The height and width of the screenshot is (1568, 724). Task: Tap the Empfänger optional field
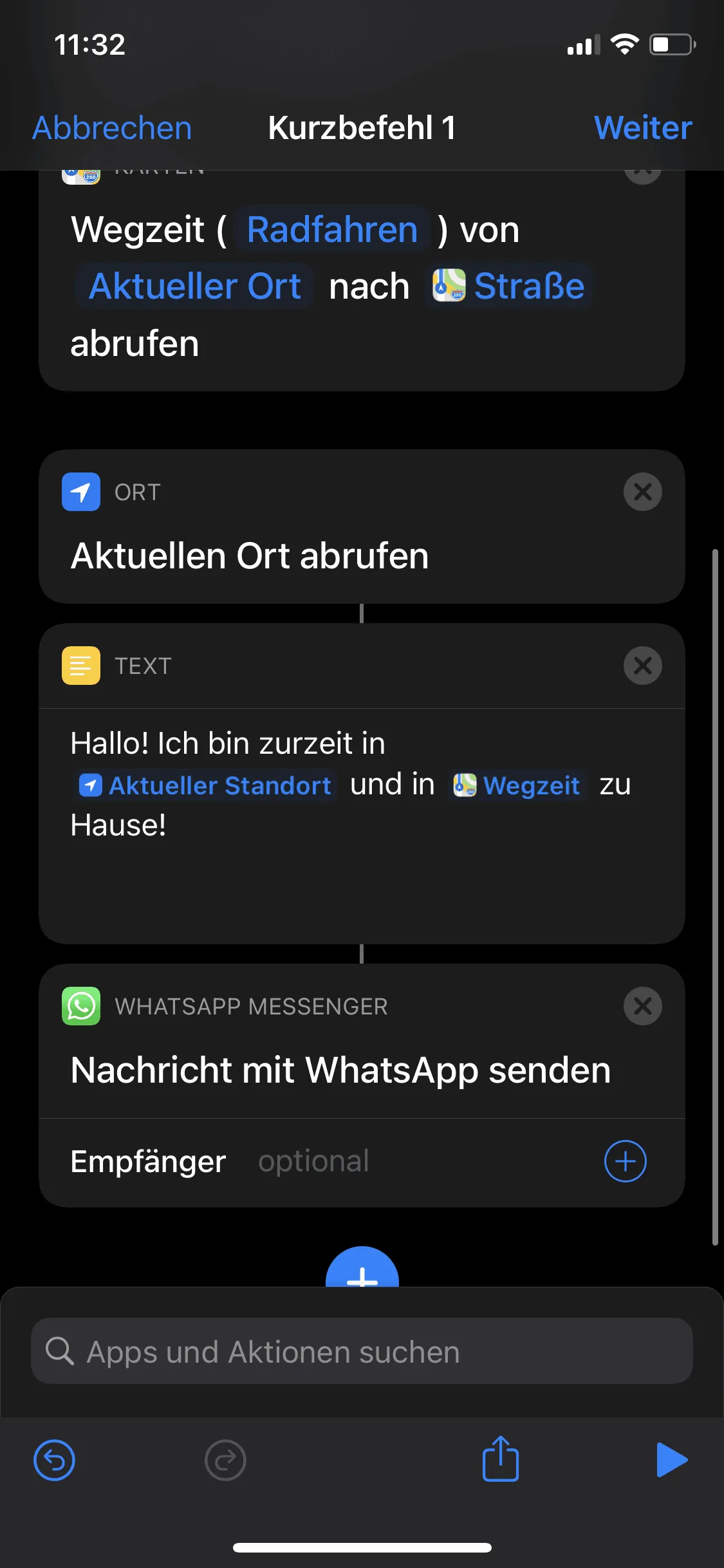click(313, 1161)
